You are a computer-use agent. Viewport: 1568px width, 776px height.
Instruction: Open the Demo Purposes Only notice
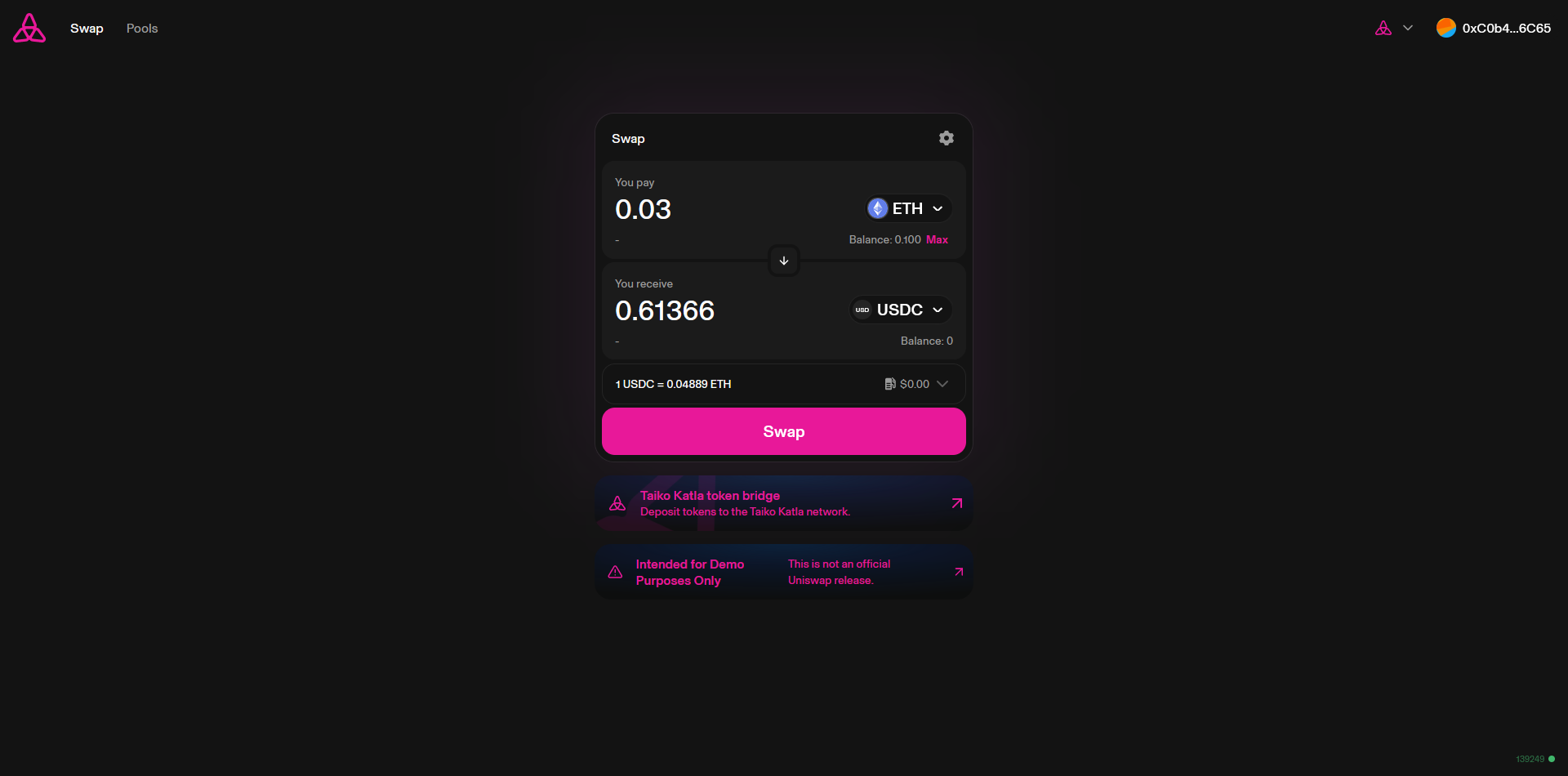[784, 573]
